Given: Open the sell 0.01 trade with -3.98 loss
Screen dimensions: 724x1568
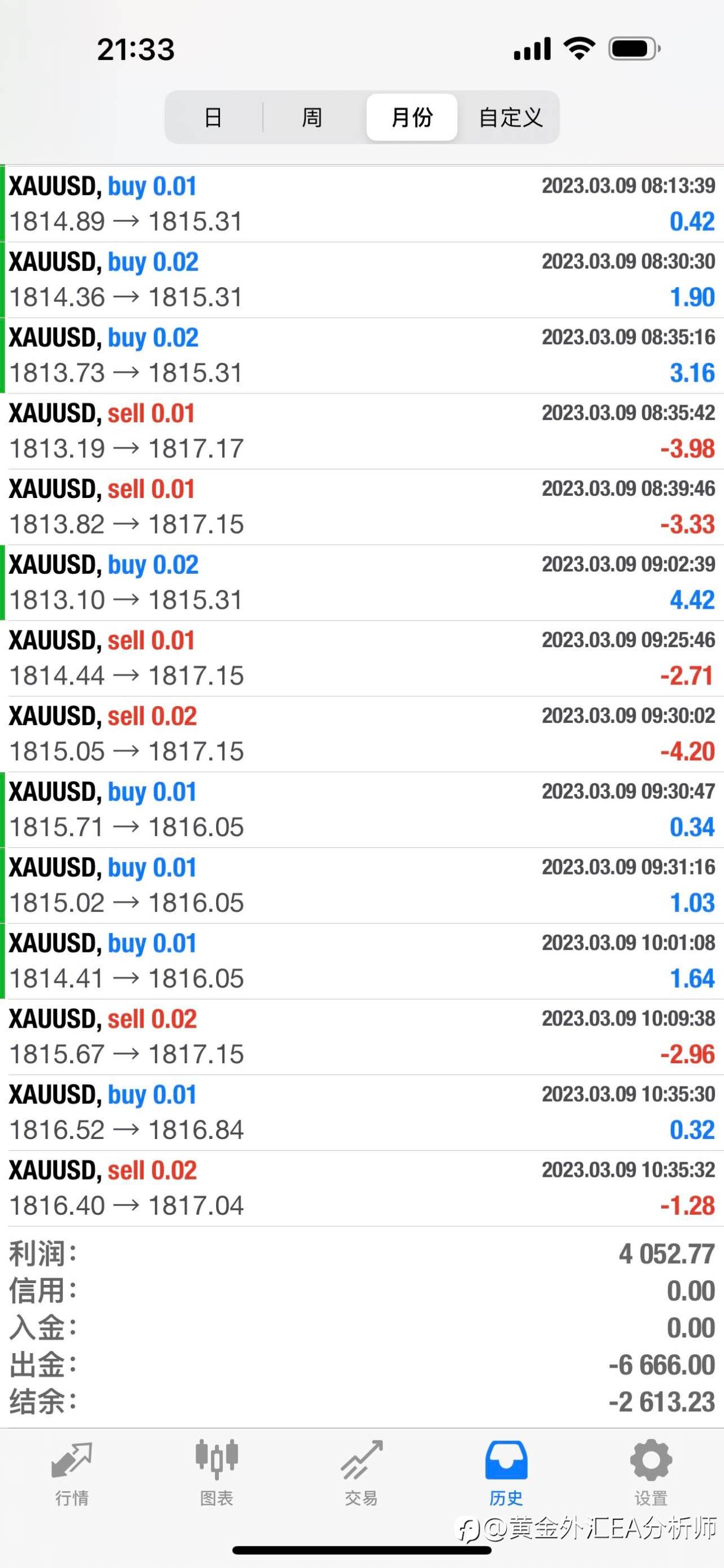Looking at the screenshot, I should tap(361, 431).
